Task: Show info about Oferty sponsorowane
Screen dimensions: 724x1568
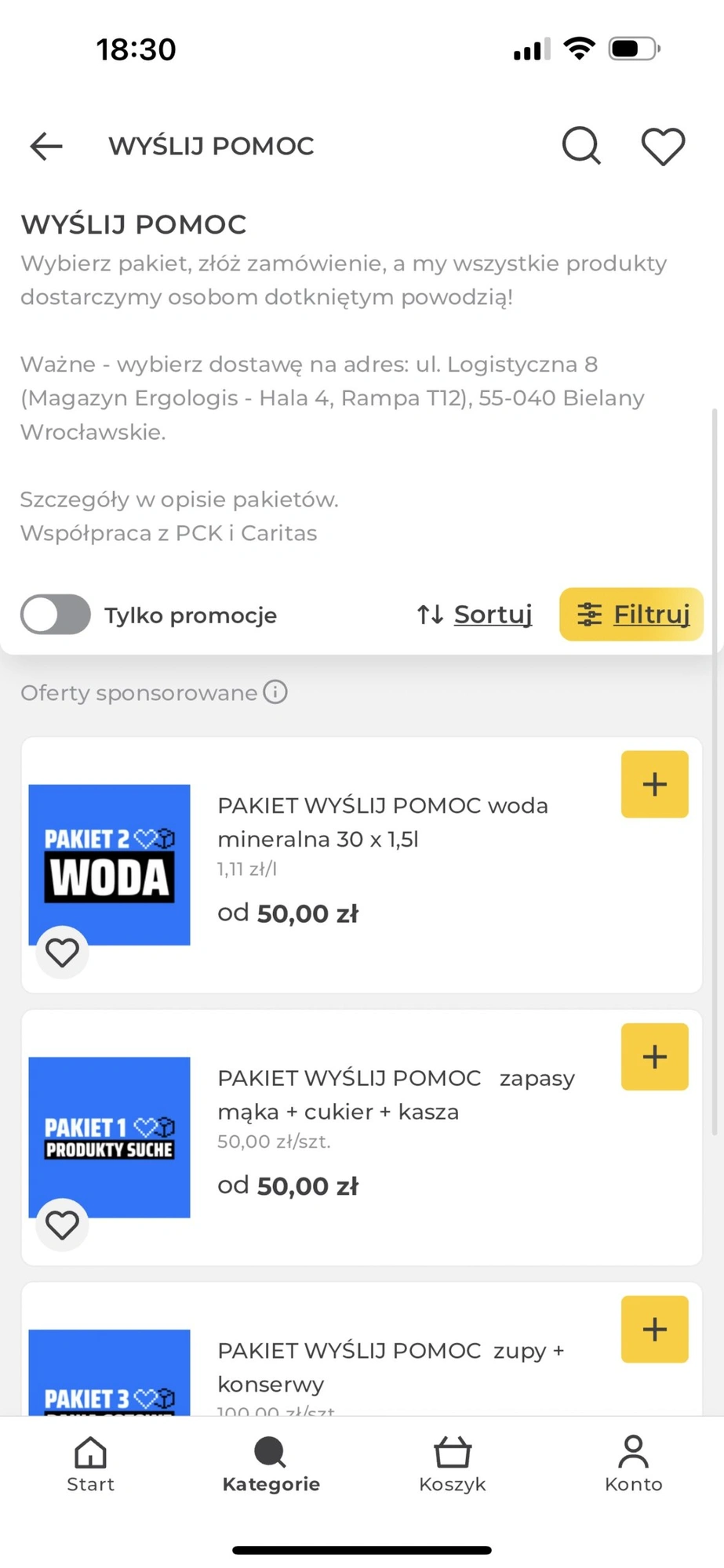Action: pyautogui.click(x=275, y=692)
